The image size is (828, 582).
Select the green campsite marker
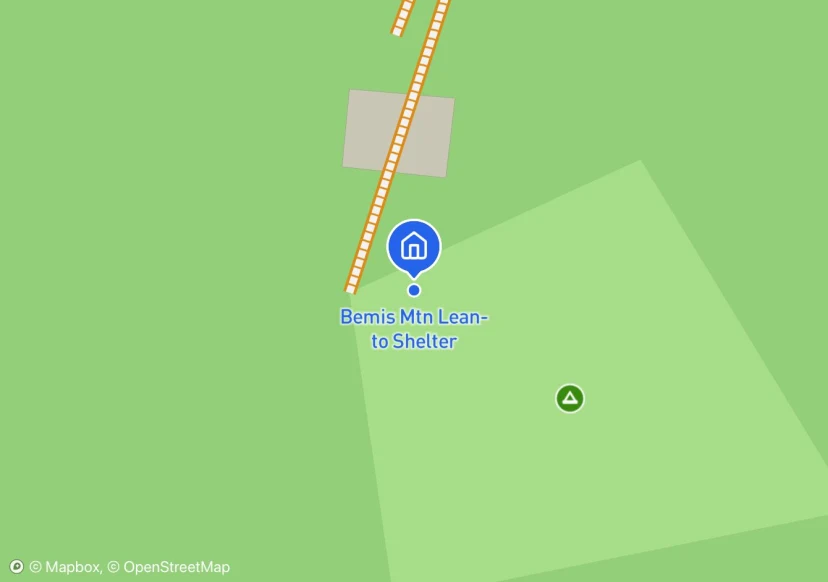(570, 398)
